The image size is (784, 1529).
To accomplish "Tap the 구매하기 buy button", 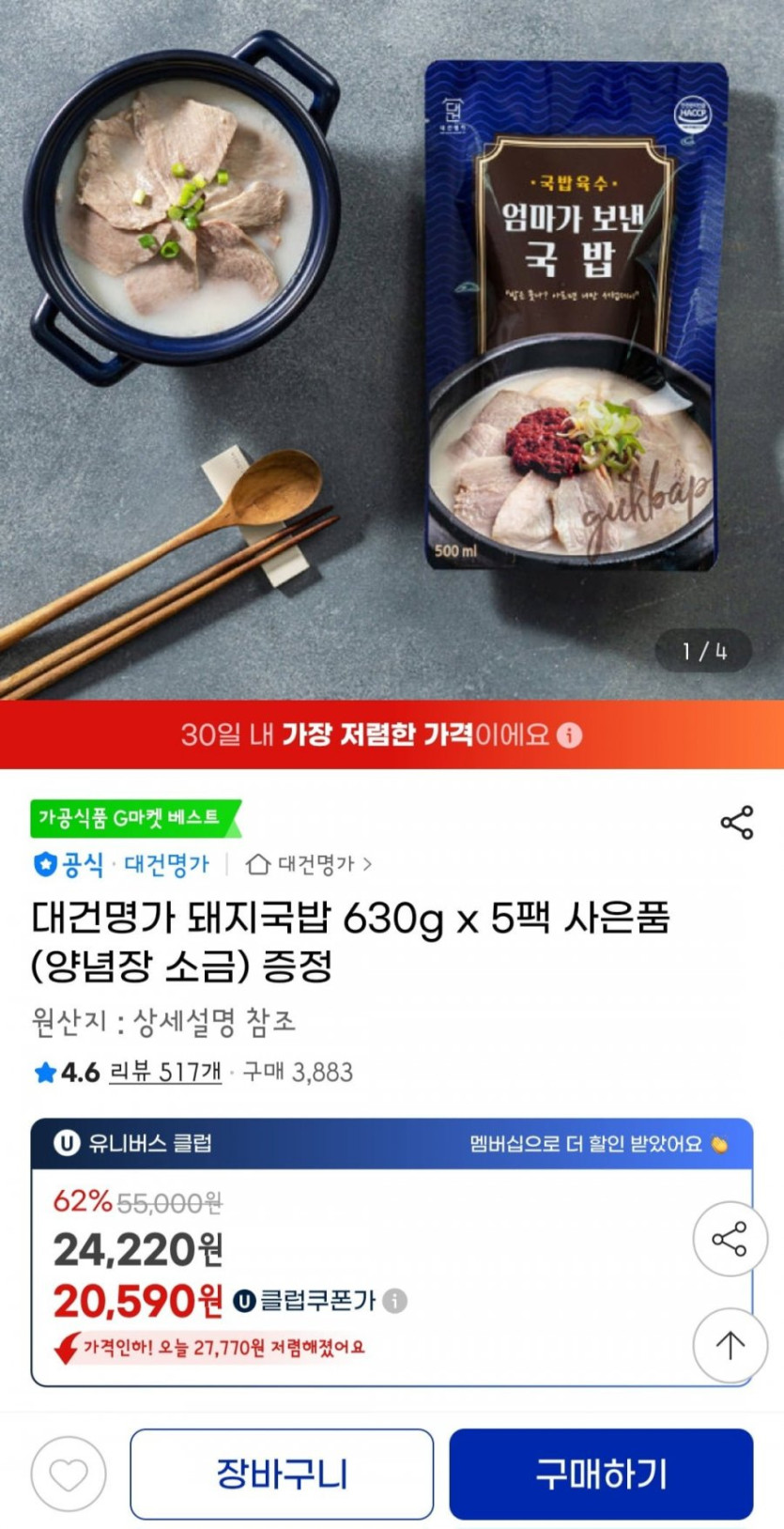I will [x=601, y=1474].
